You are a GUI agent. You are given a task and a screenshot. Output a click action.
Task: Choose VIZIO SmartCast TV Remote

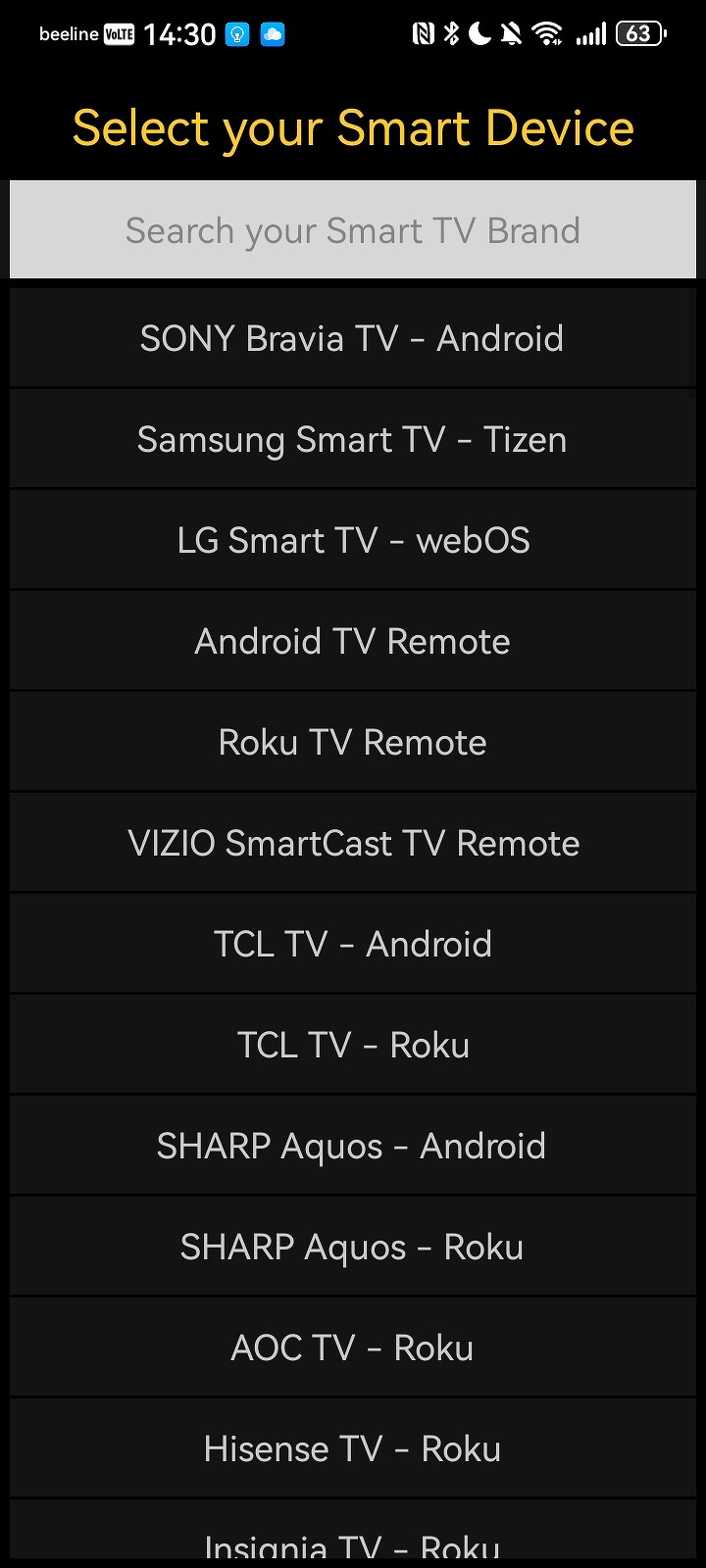353,844
